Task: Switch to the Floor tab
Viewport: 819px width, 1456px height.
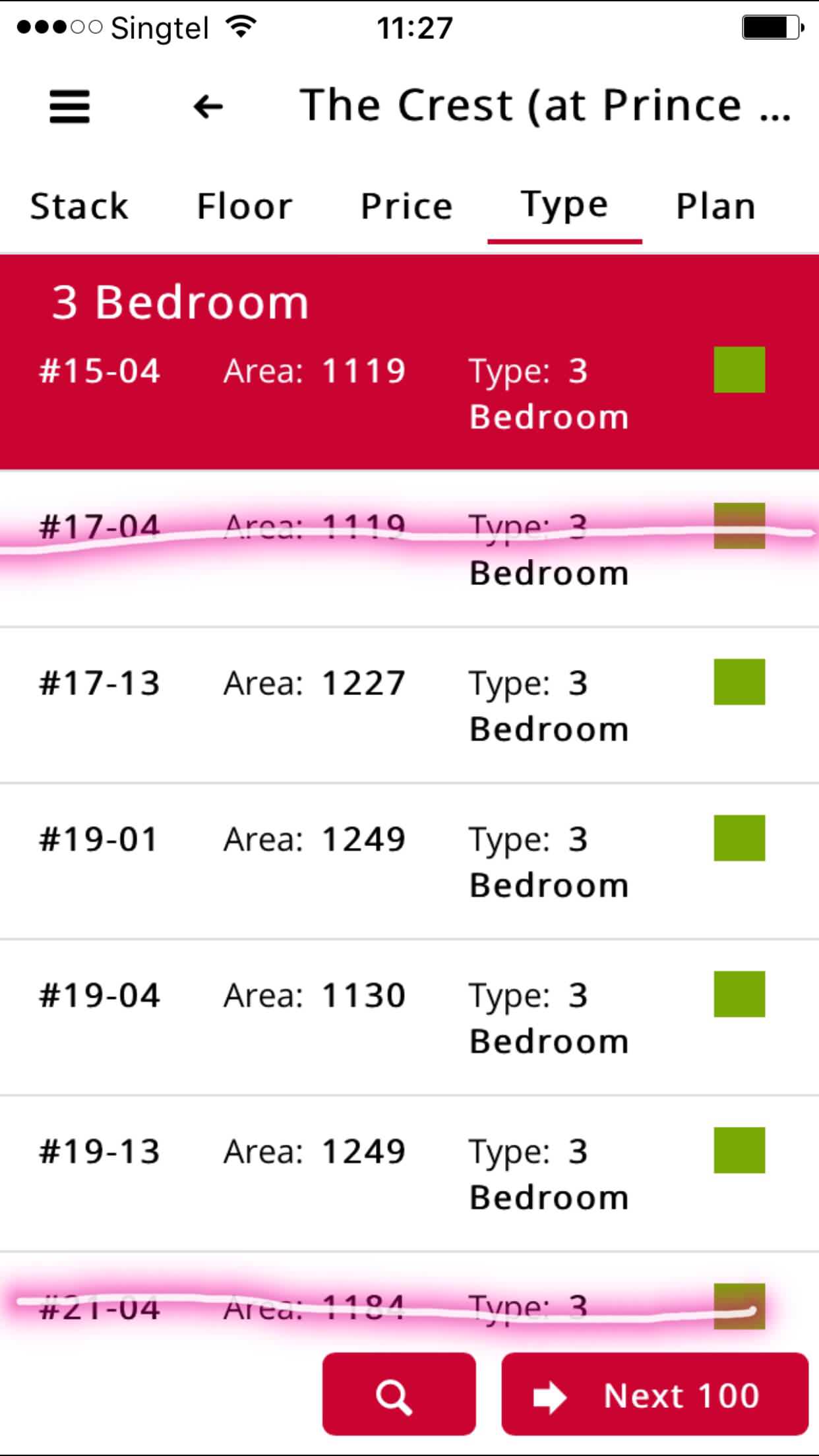Action: (x=244, y=206)
